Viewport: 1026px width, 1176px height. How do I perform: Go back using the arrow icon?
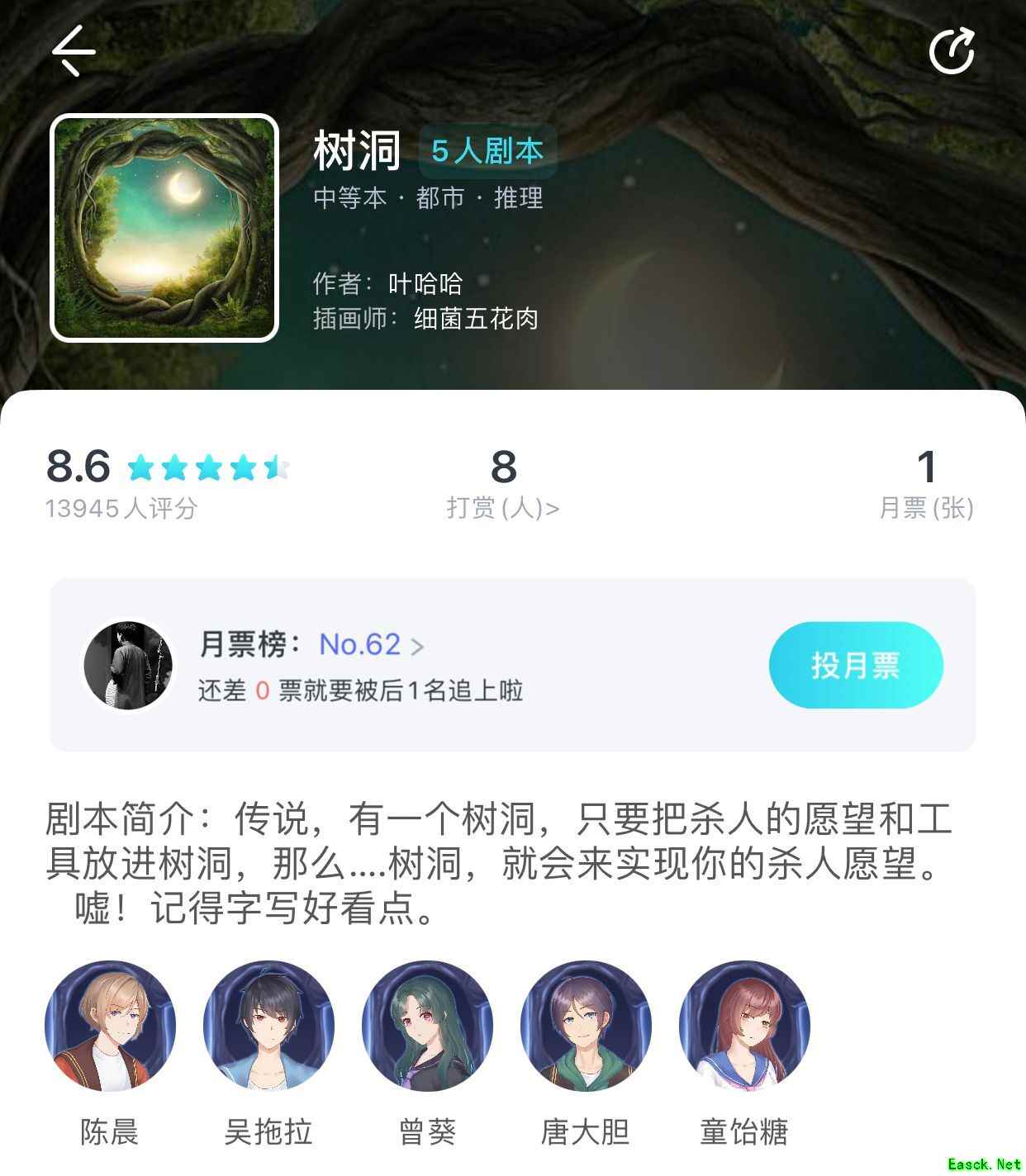click(x=74, y=50)
